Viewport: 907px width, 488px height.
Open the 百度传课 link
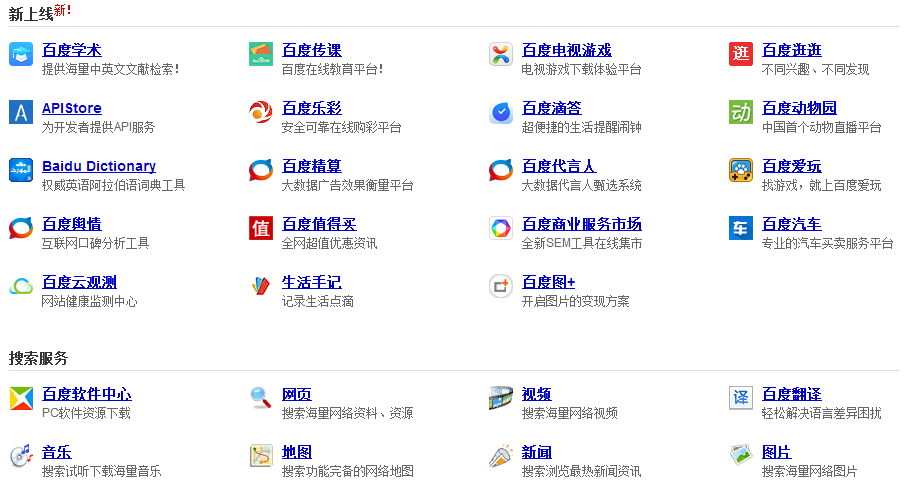pos(311,50)
